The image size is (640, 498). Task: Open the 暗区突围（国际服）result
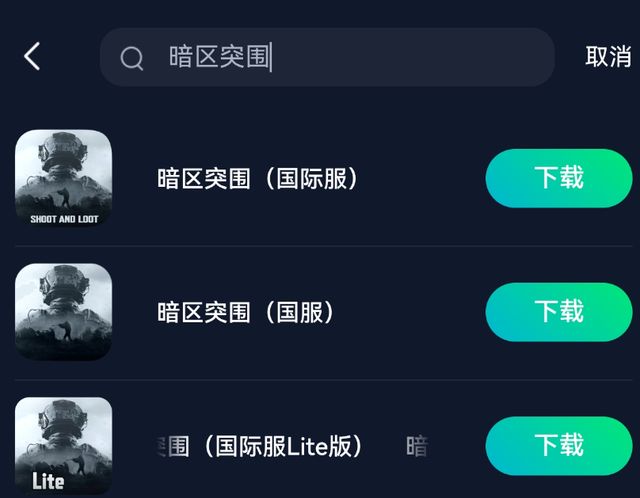258,179
